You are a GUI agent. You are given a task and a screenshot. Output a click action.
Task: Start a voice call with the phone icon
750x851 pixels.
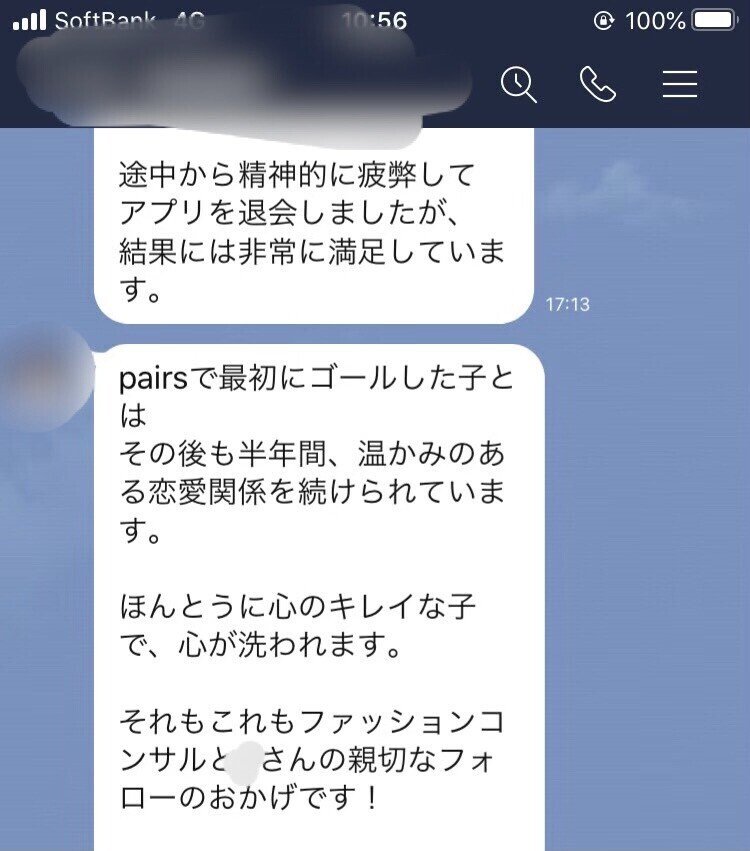pos(599,85)
